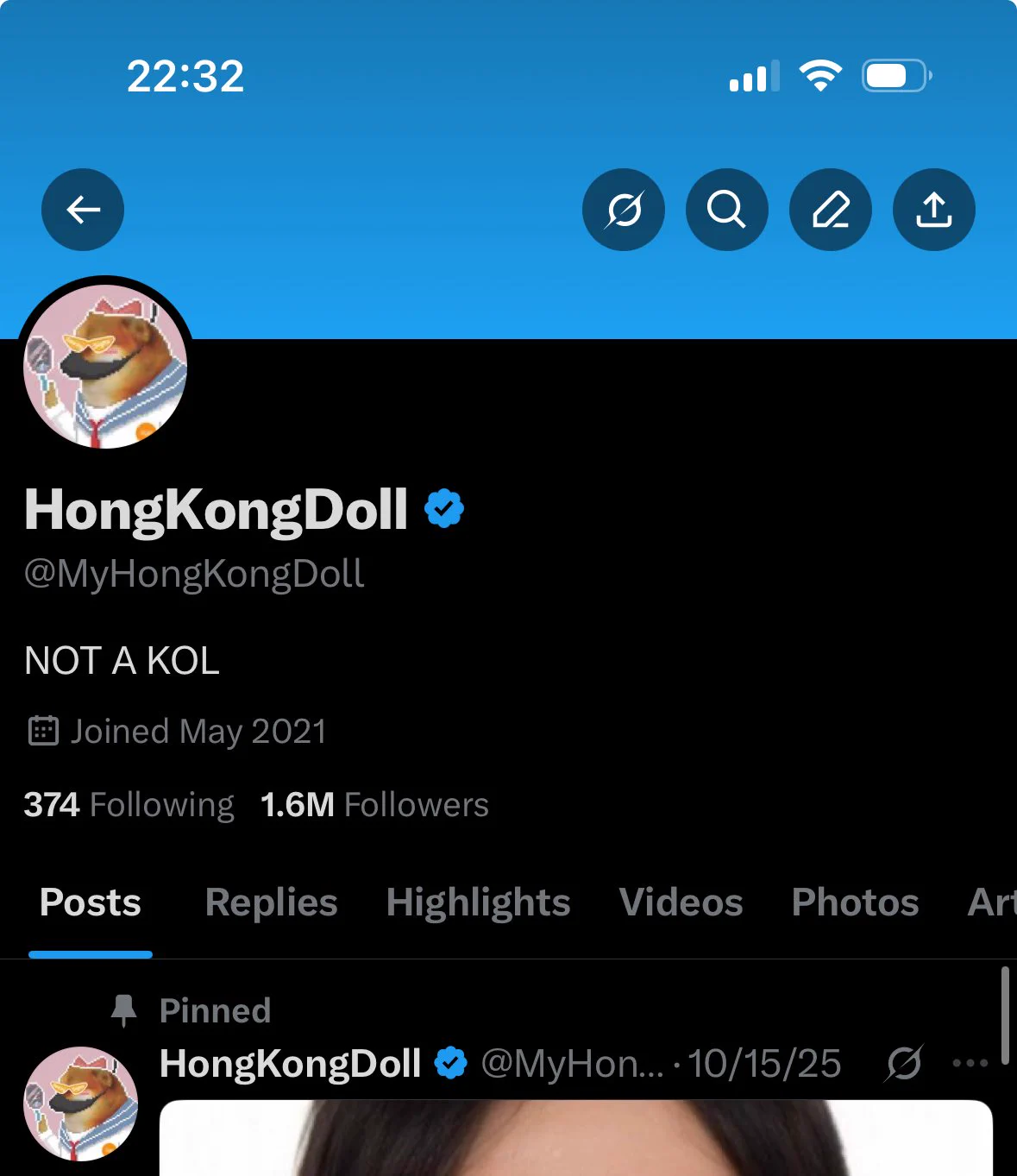1017x1176 pixels.
Task: Open the pinned post's three-dot menu
Action: point(970,1063)
